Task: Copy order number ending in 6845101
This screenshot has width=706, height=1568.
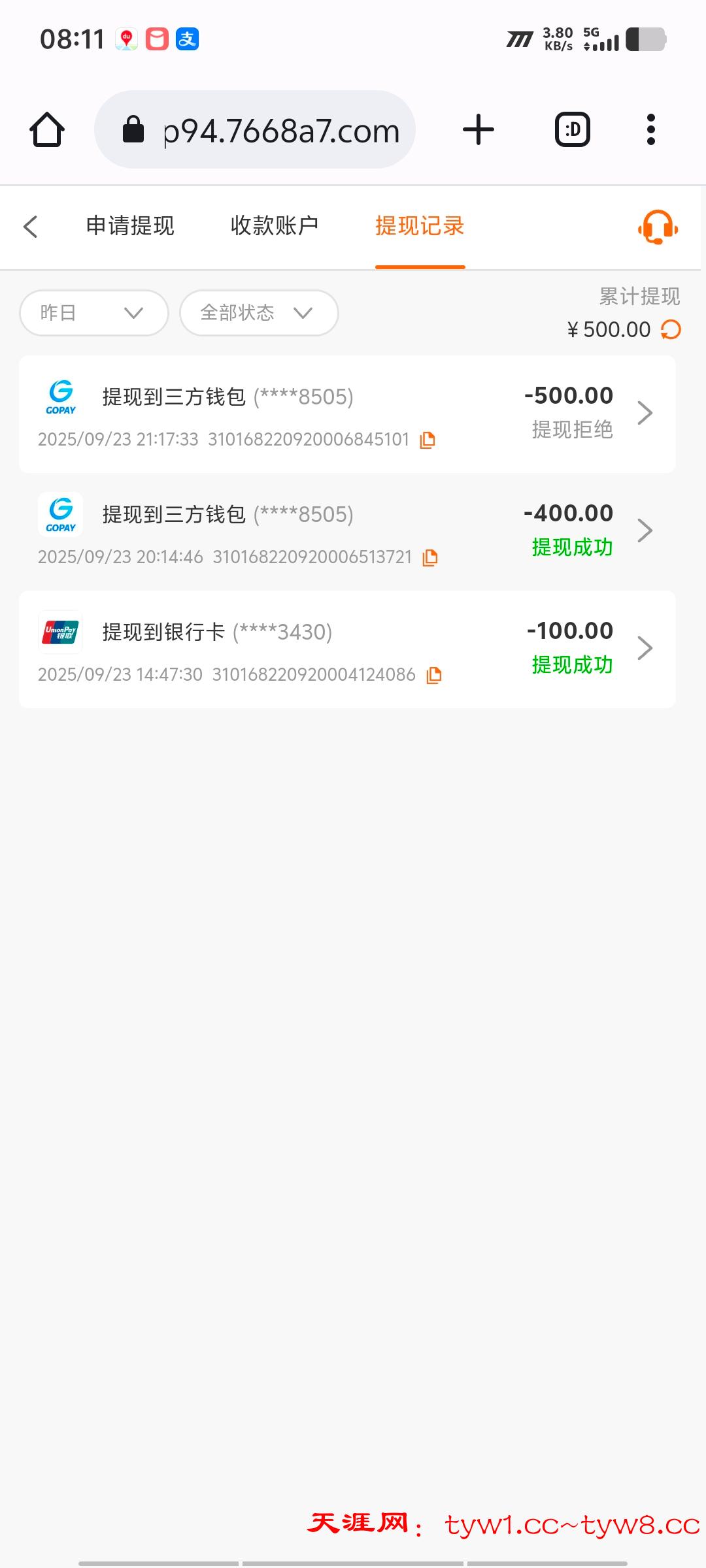Action: click(428, 440)
